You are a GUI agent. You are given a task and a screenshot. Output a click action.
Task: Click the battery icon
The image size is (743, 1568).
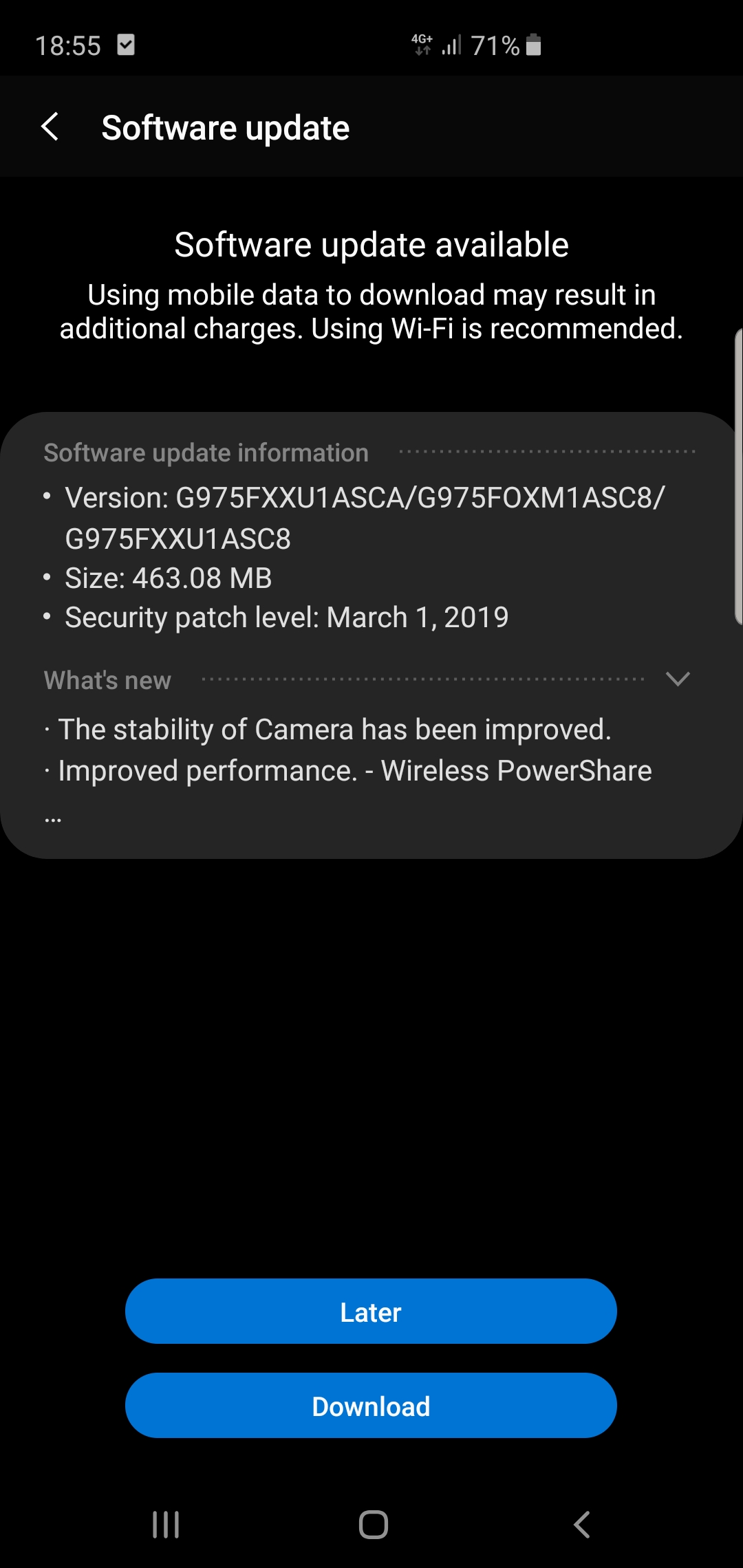[533, 45]
